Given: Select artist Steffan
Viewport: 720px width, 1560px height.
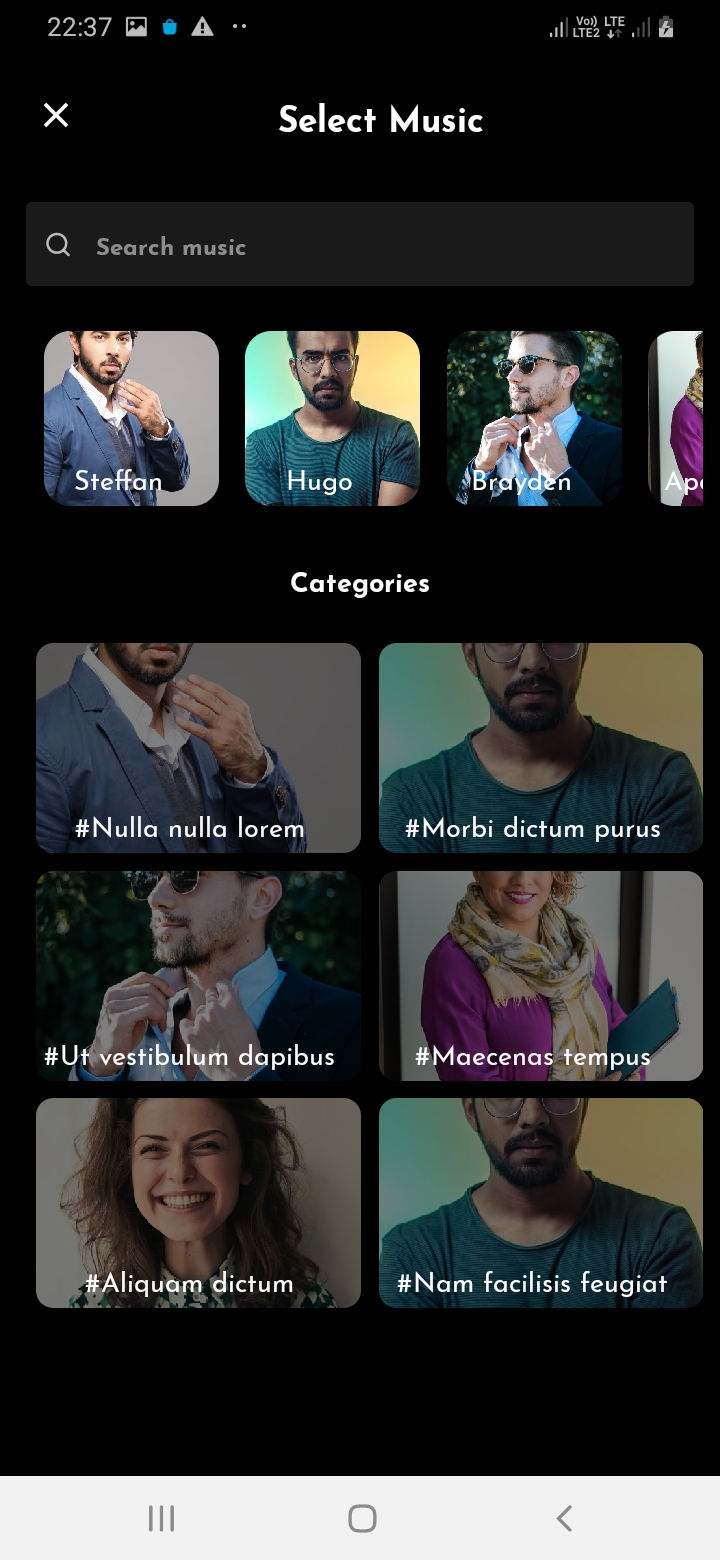Looking at the screenshot, I should [131, 417].
